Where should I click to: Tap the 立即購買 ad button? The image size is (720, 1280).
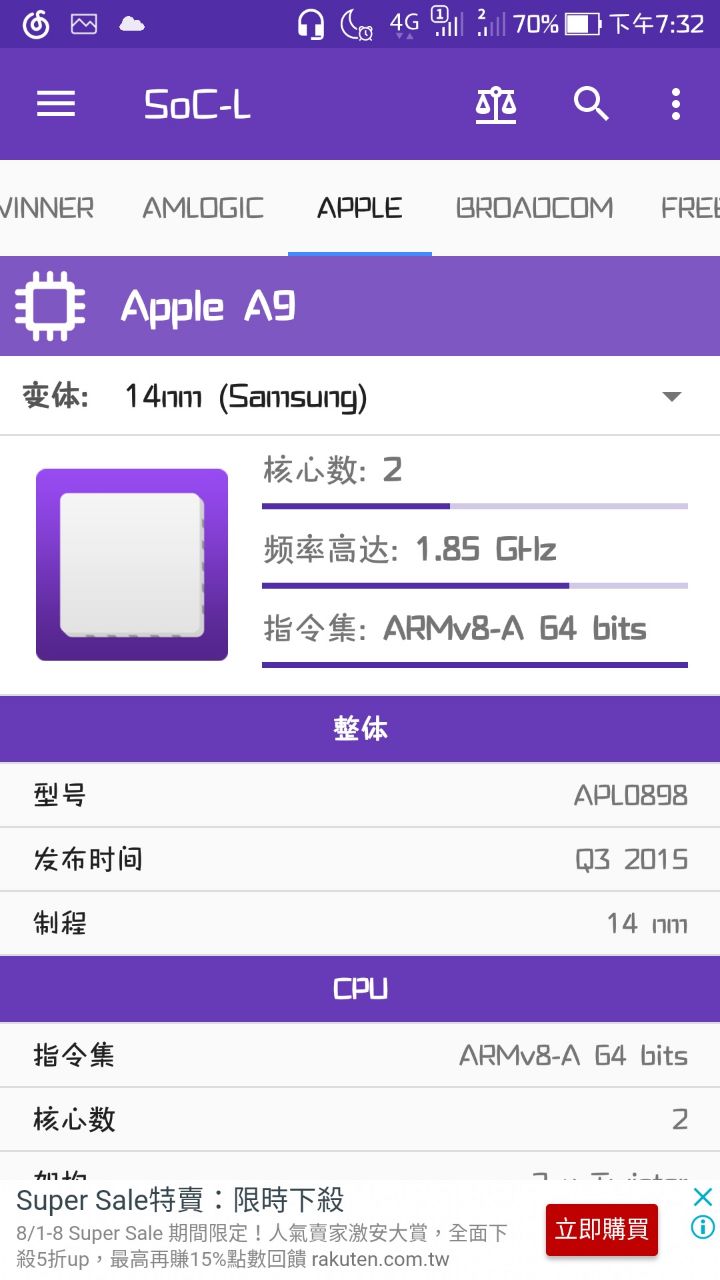pyautogui.click(x=602, y=1229)
